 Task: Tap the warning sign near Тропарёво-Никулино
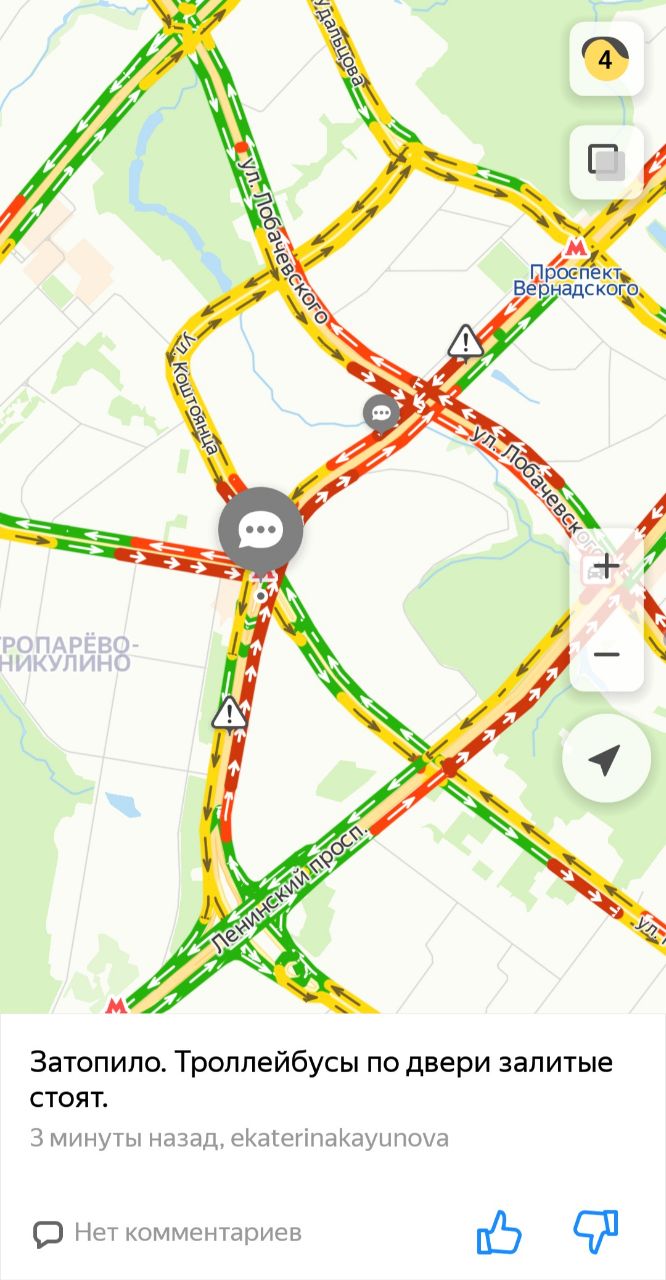pyautogui.click(x=229, y=714)
